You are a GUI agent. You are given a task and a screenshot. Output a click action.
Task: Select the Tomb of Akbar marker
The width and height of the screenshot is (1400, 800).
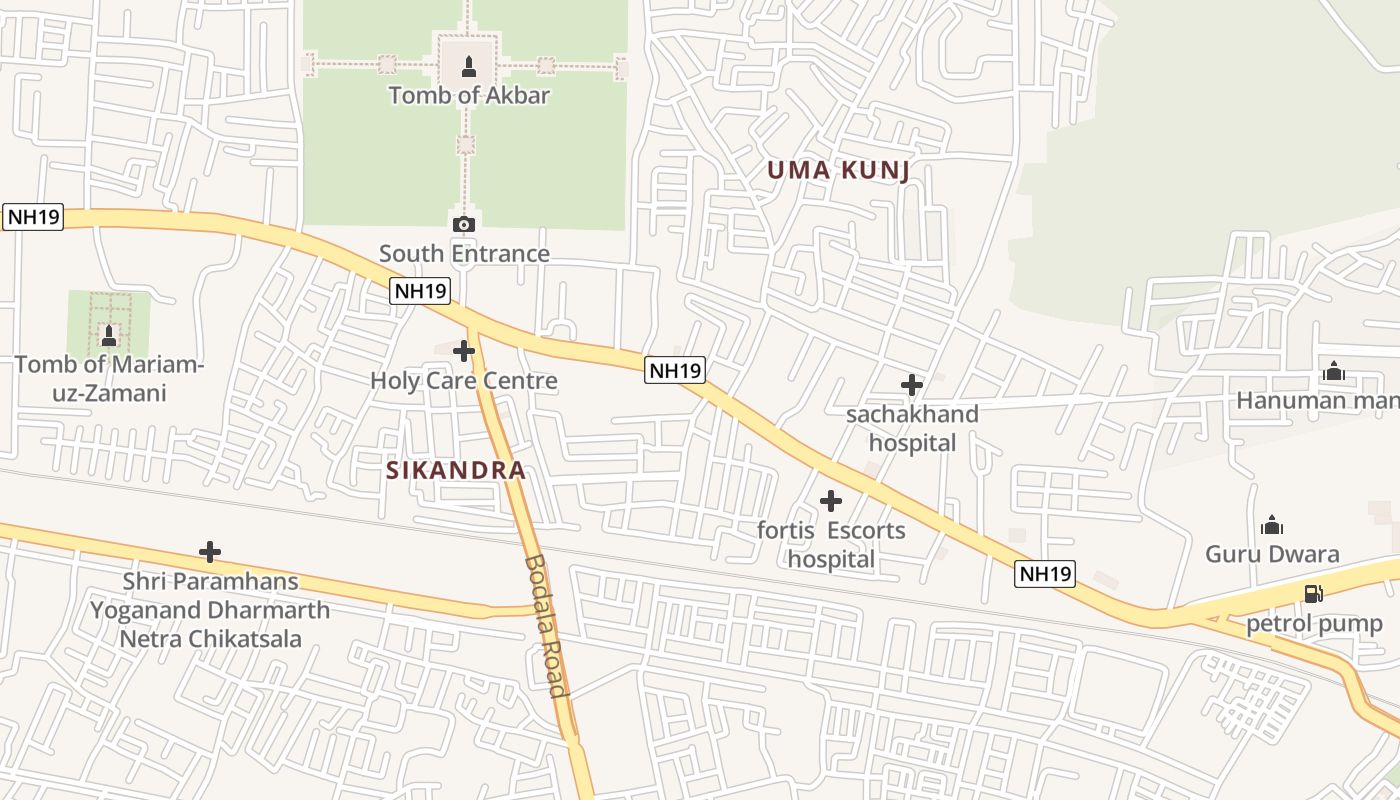pyautogui.click(x=468, y=67)
